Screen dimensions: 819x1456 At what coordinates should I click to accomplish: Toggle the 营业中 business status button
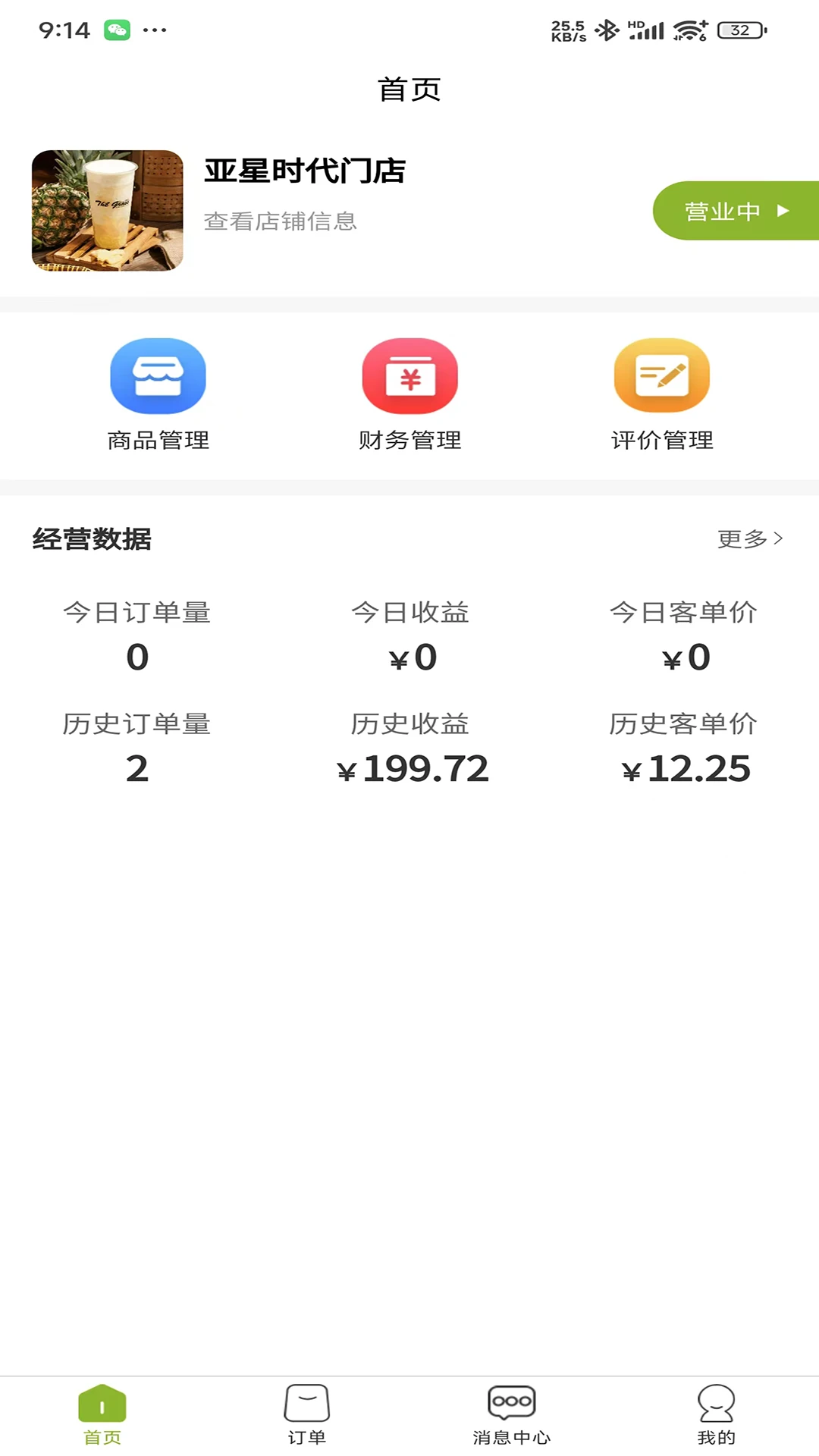point(723,211)
